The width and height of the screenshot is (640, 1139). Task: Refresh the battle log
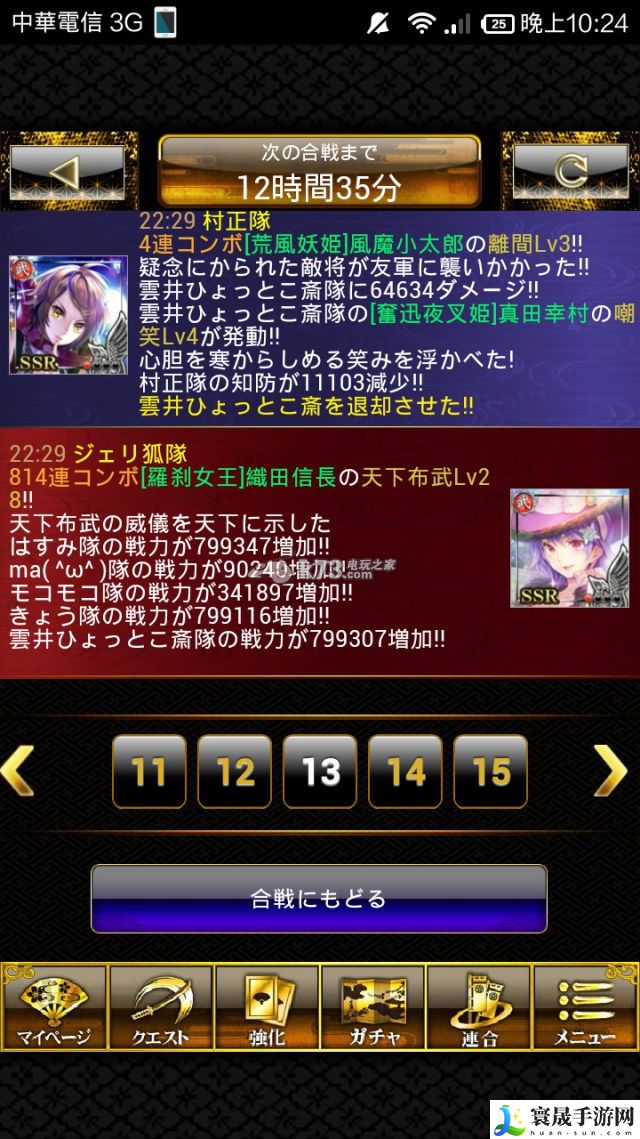(571, 171)
